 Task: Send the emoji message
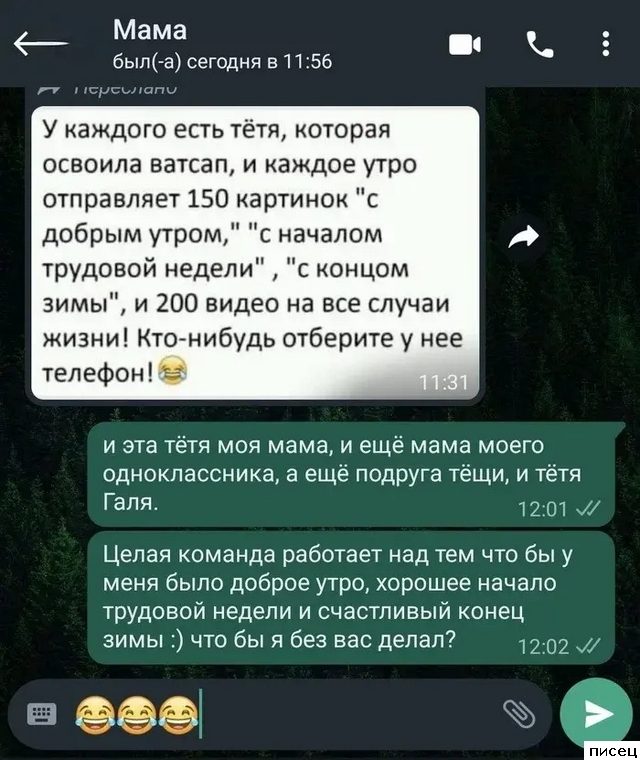(x=597, y=714)
